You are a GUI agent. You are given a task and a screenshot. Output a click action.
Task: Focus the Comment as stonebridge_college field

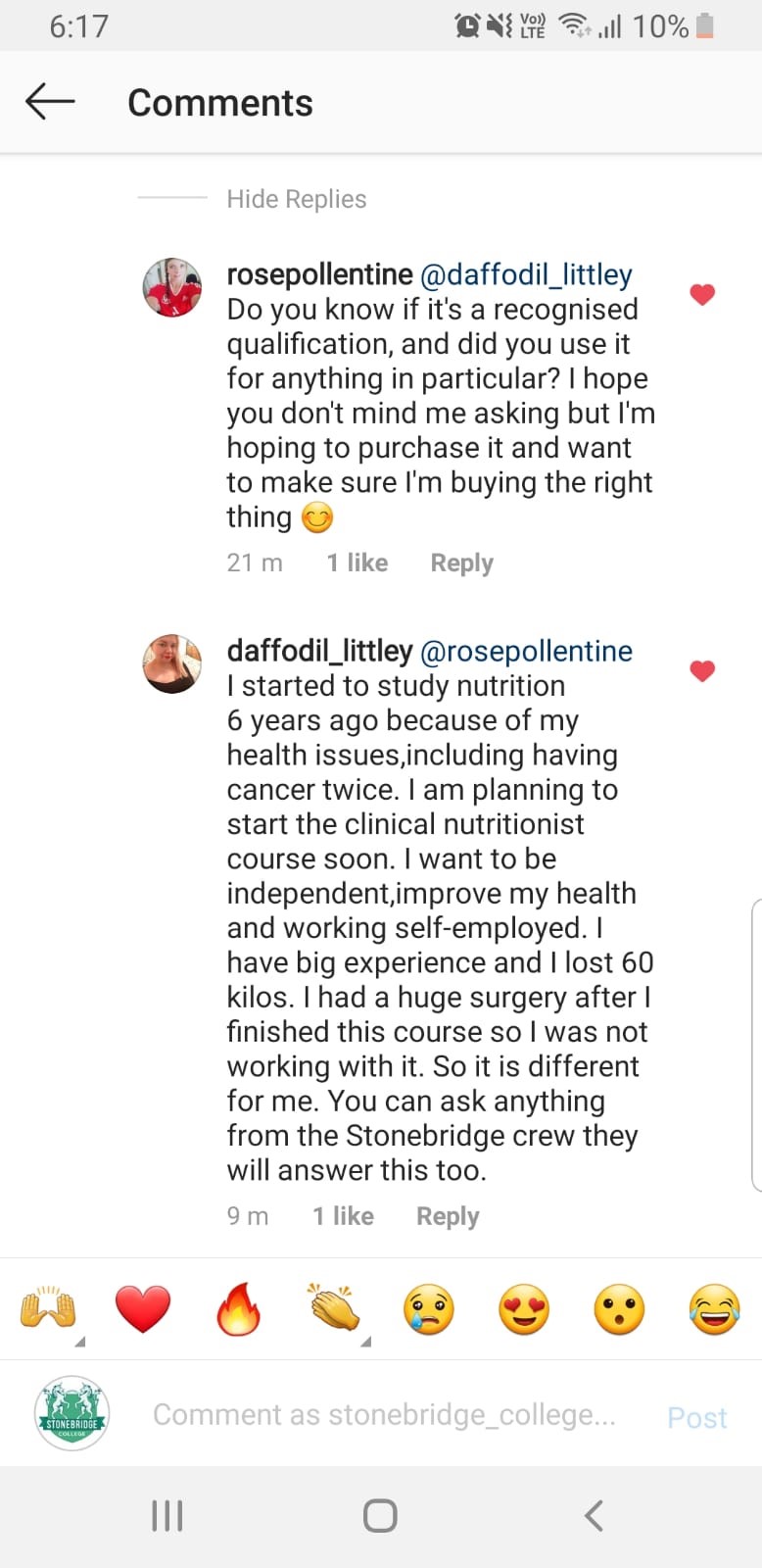(x=384, y=1415)
